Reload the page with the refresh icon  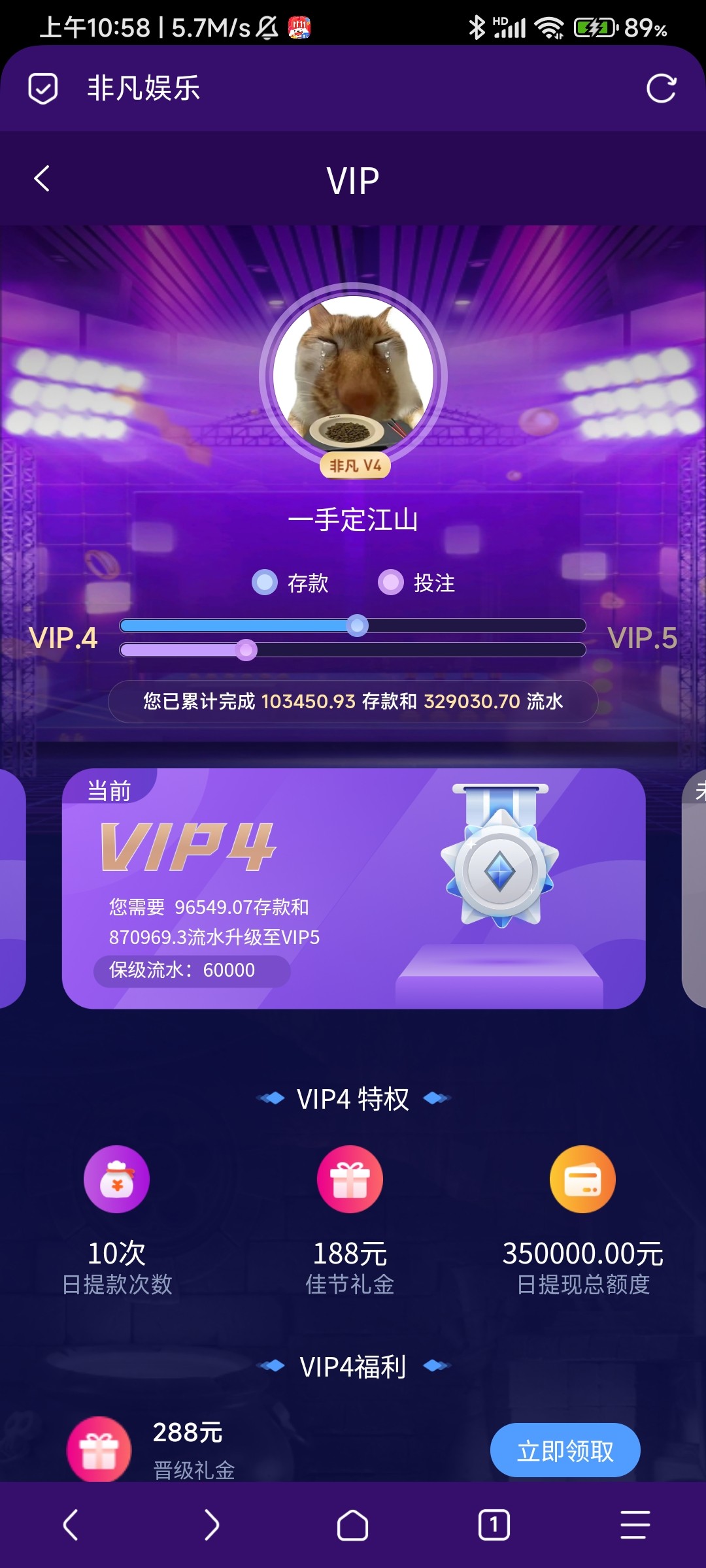[x=661, y=89]
